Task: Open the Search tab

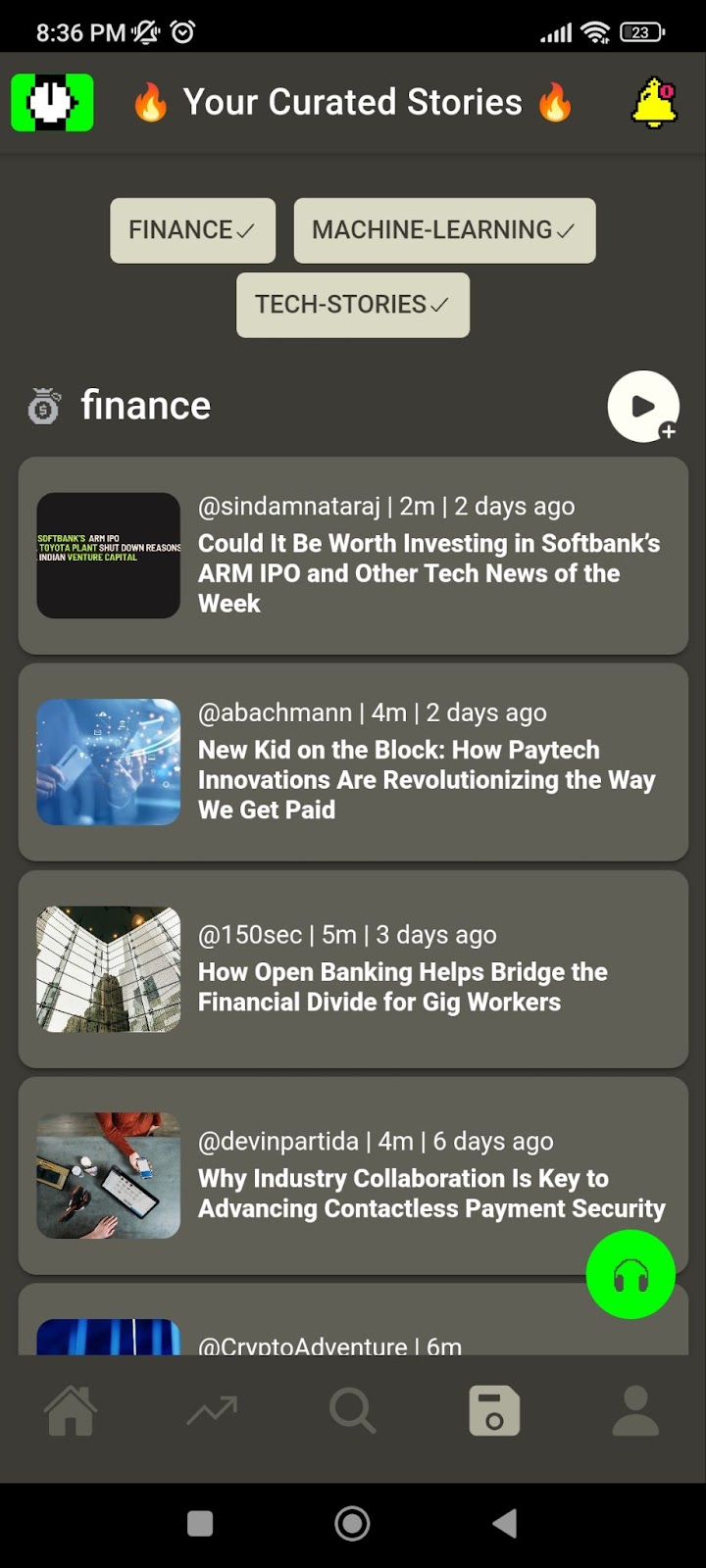Action: pyautogui.click(x=352, y=1411)
